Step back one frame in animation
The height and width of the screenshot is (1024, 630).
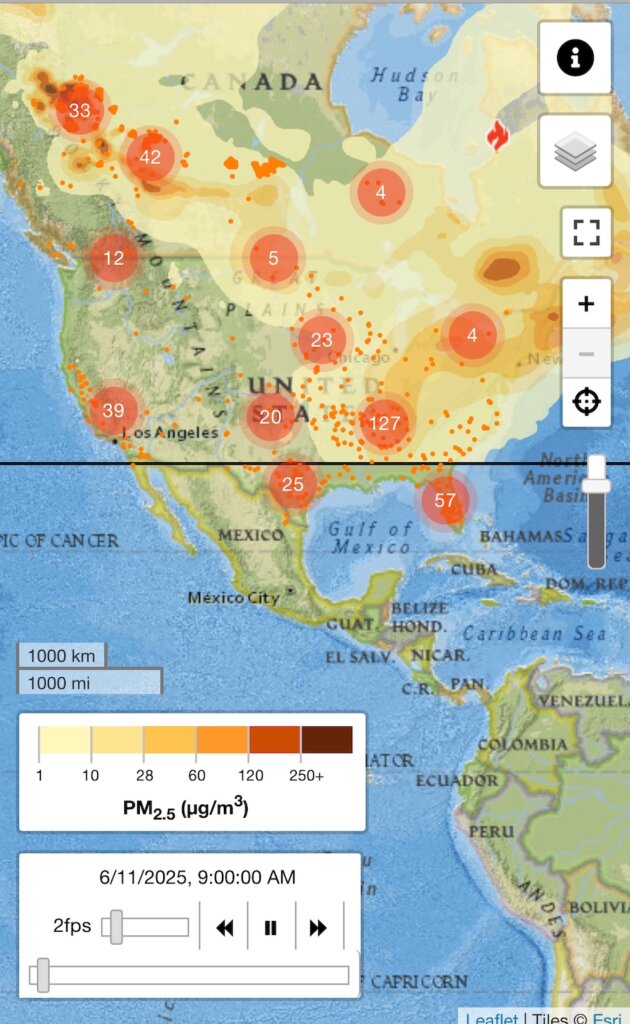point(225,928)
